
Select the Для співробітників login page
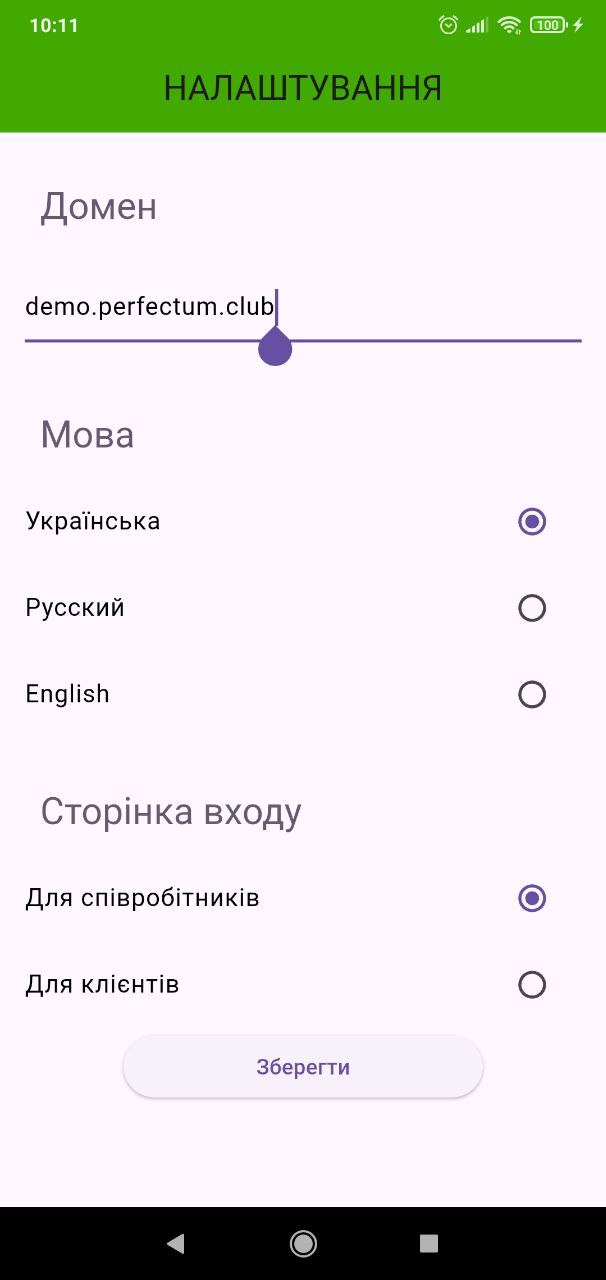531,898
